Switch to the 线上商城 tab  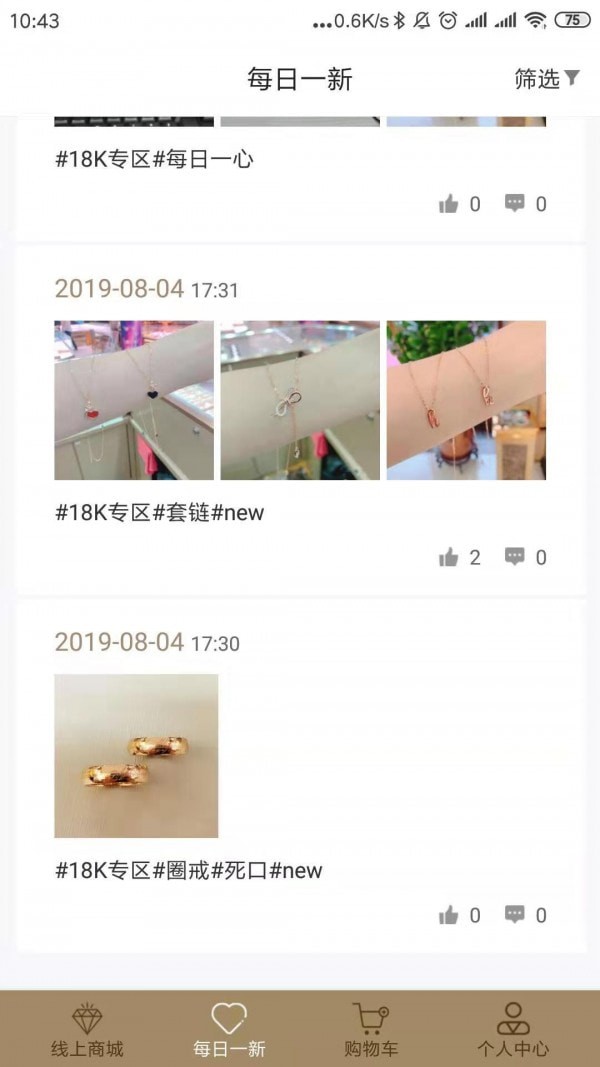[x=88, y=1030]
